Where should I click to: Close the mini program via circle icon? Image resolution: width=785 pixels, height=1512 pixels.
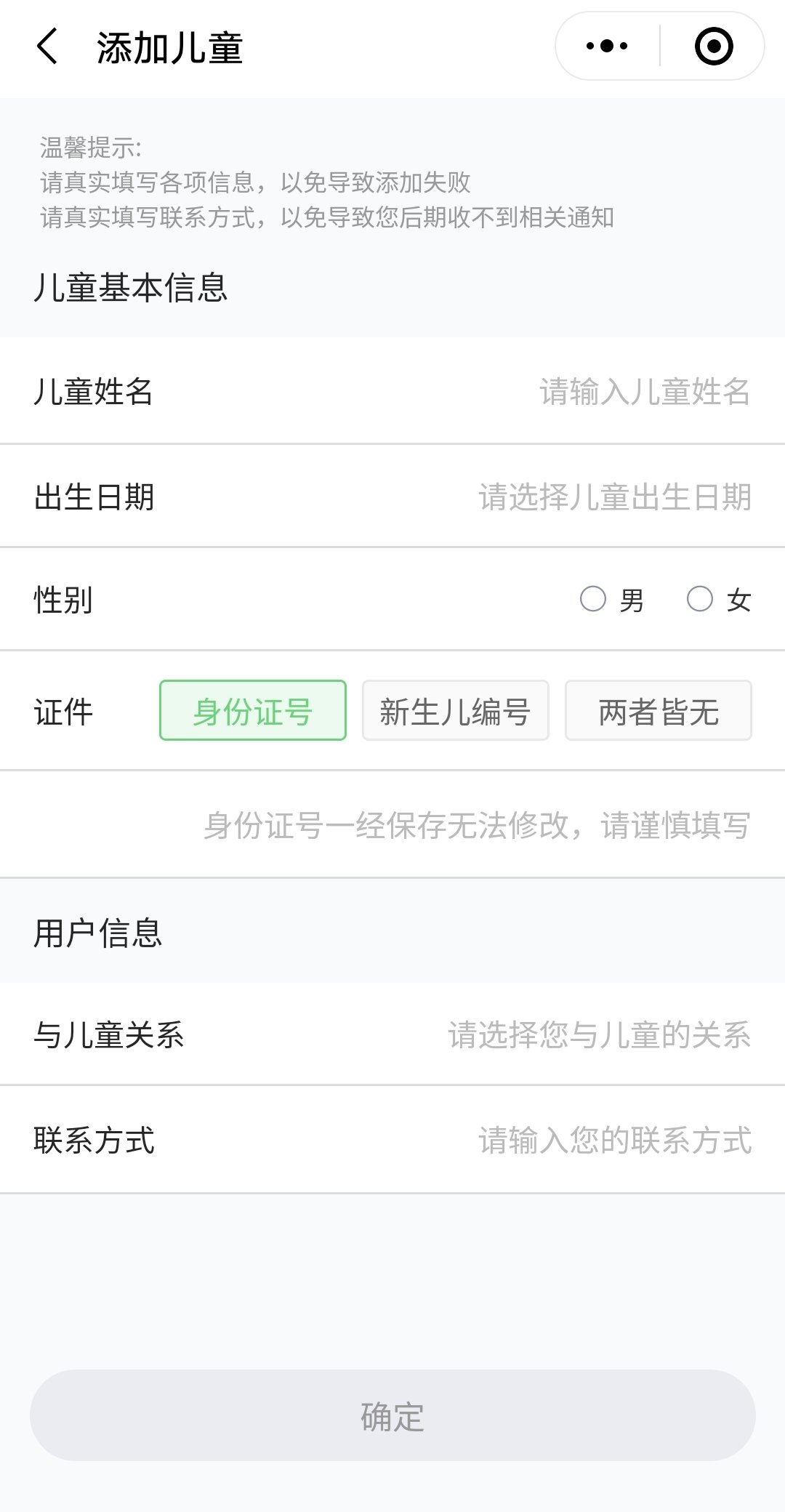[x=713, y=47]
